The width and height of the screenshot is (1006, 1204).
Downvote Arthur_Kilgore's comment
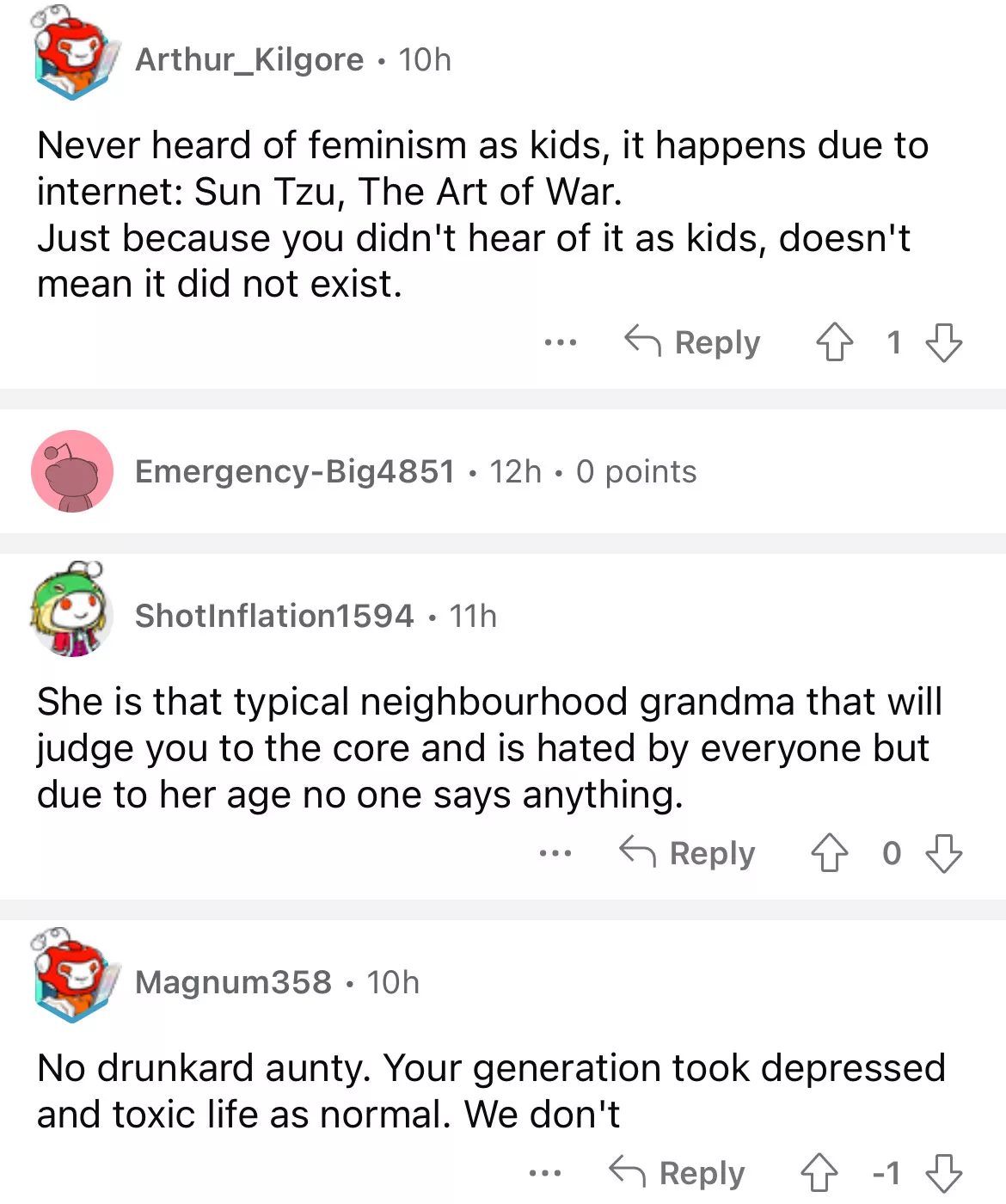click(x=943, y=342)
